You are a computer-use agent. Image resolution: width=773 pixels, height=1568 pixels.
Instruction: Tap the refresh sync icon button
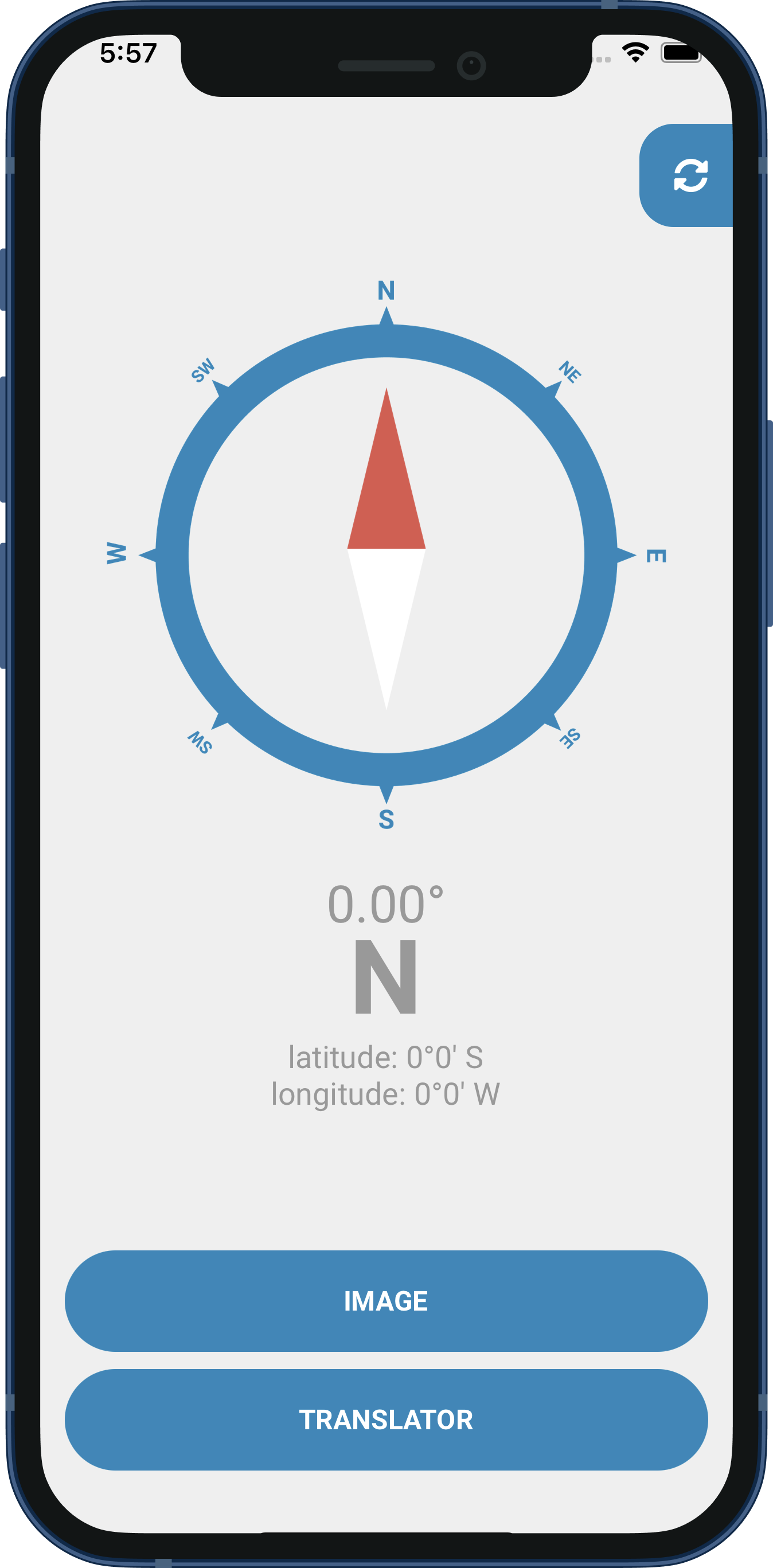pos(690,175)
